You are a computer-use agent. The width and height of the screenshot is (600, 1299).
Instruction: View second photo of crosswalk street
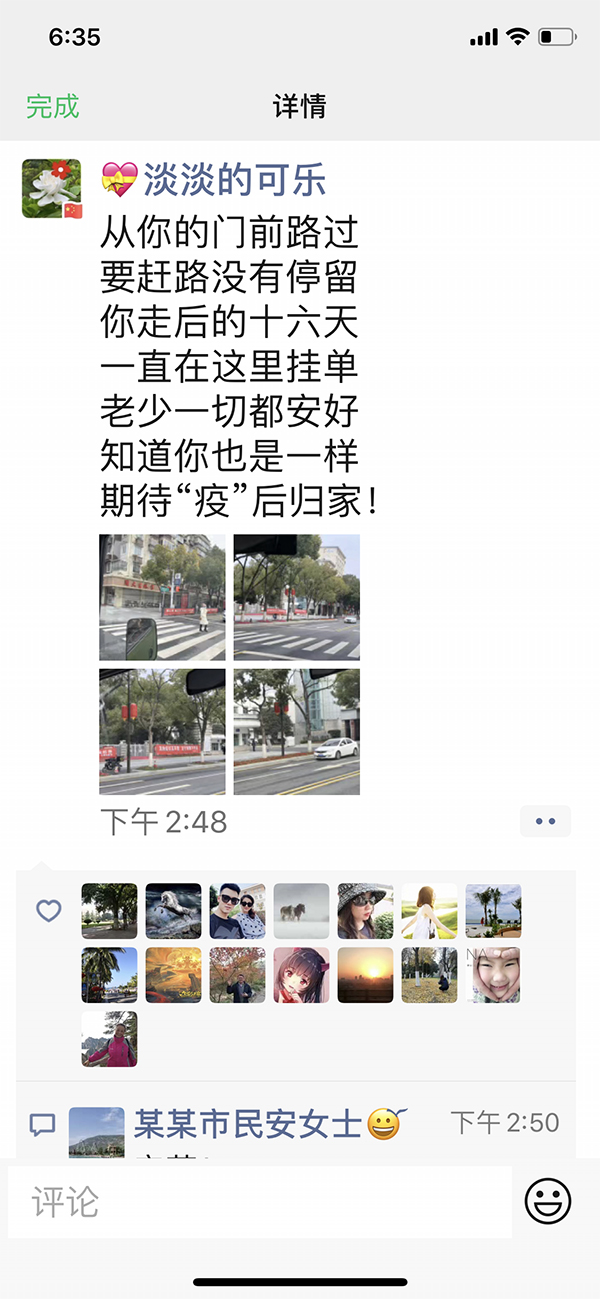297,597
